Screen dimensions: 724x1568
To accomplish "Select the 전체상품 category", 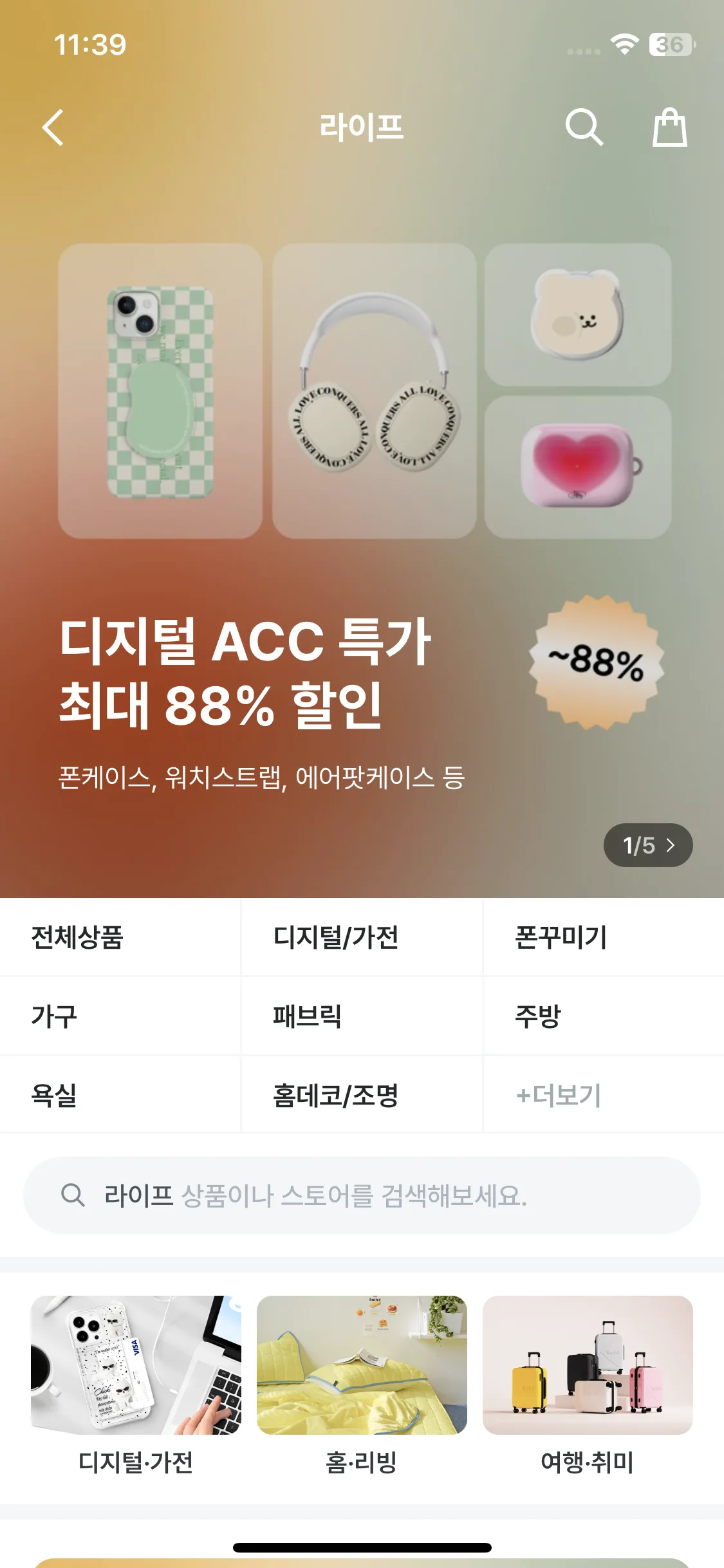I will pos(120,937).
